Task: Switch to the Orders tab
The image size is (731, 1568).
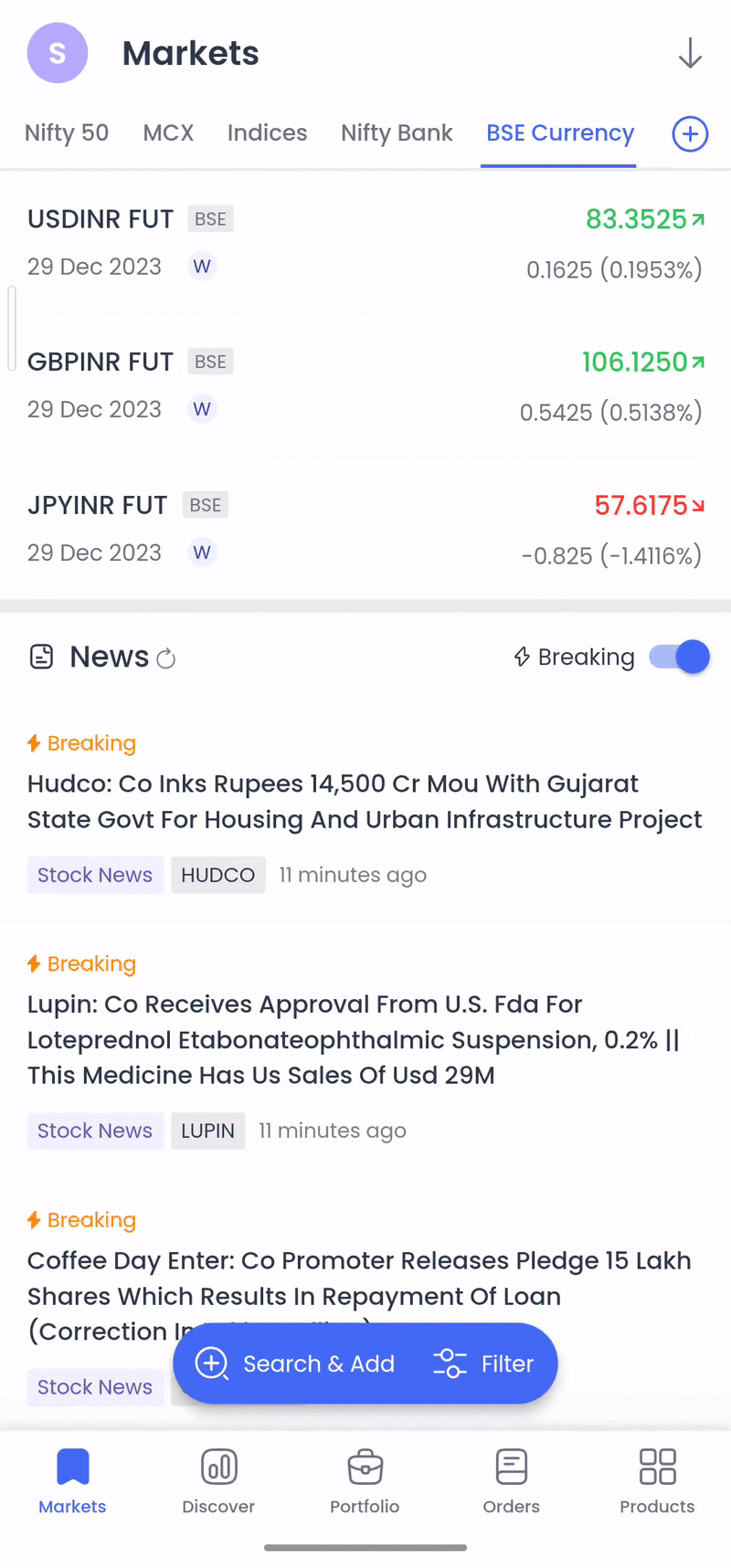Action: 511,1481
